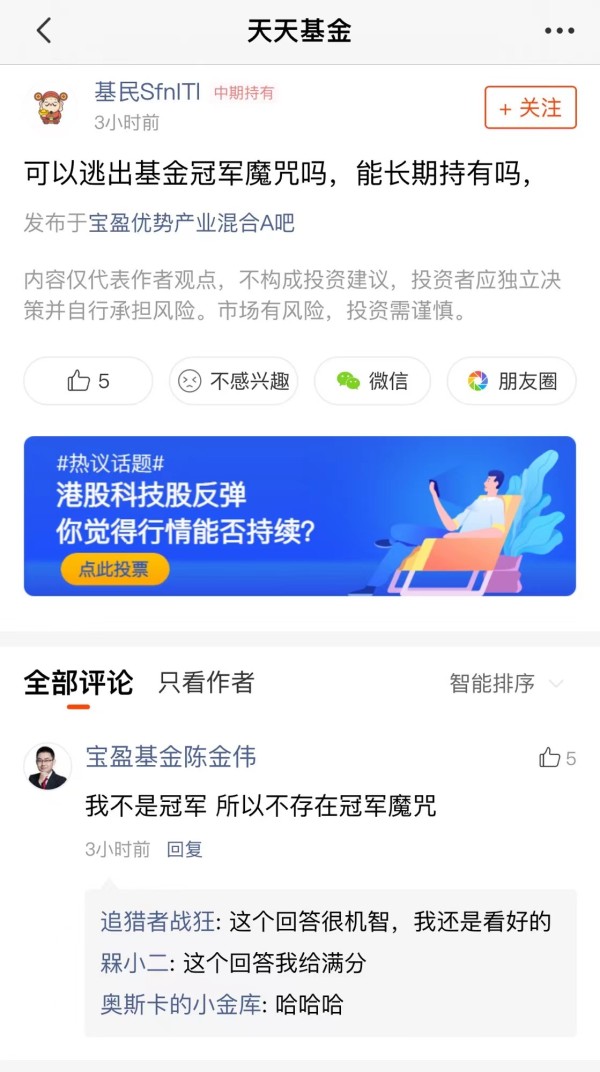
Task: Open 槑小二's profile from the replies
Action: 134,963
